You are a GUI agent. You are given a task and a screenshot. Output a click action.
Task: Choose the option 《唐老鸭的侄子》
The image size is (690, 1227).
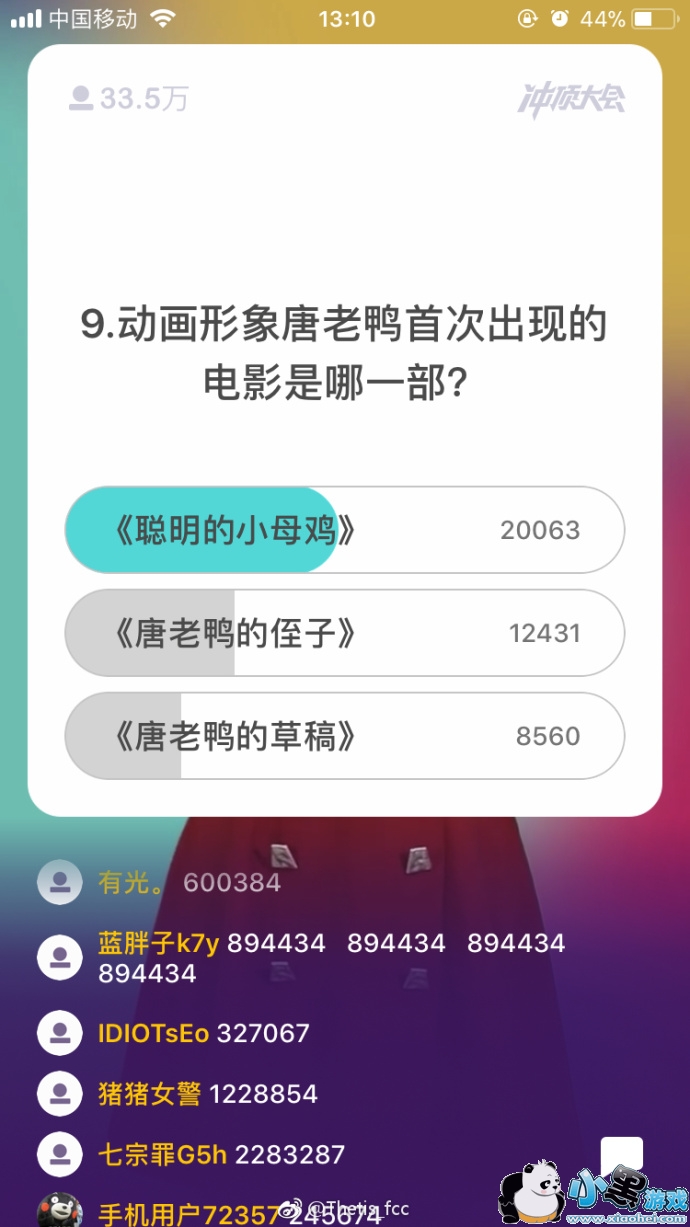click(344, 633)
